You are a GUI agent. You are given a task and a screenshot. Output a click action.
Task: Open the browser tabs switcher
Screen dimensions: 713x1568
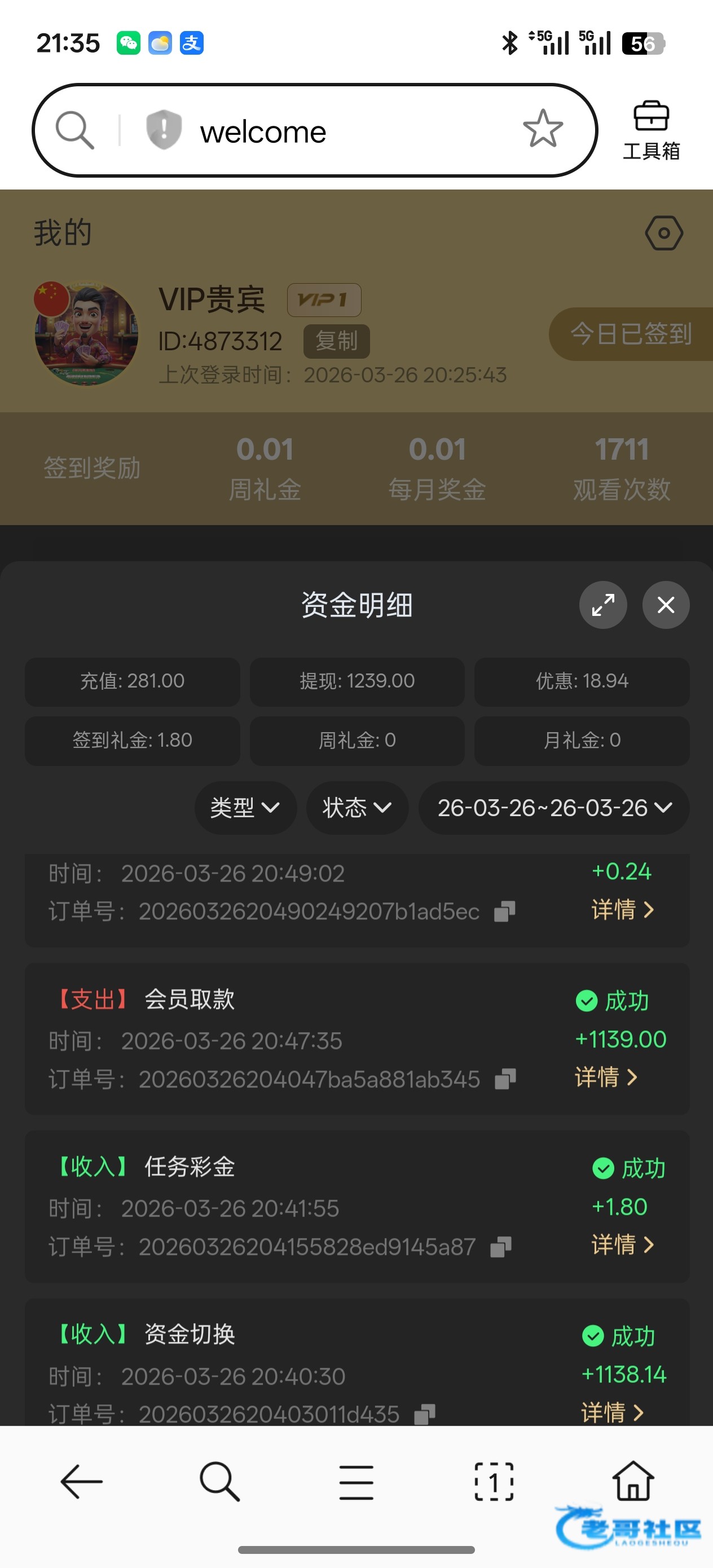(494, 1482)
